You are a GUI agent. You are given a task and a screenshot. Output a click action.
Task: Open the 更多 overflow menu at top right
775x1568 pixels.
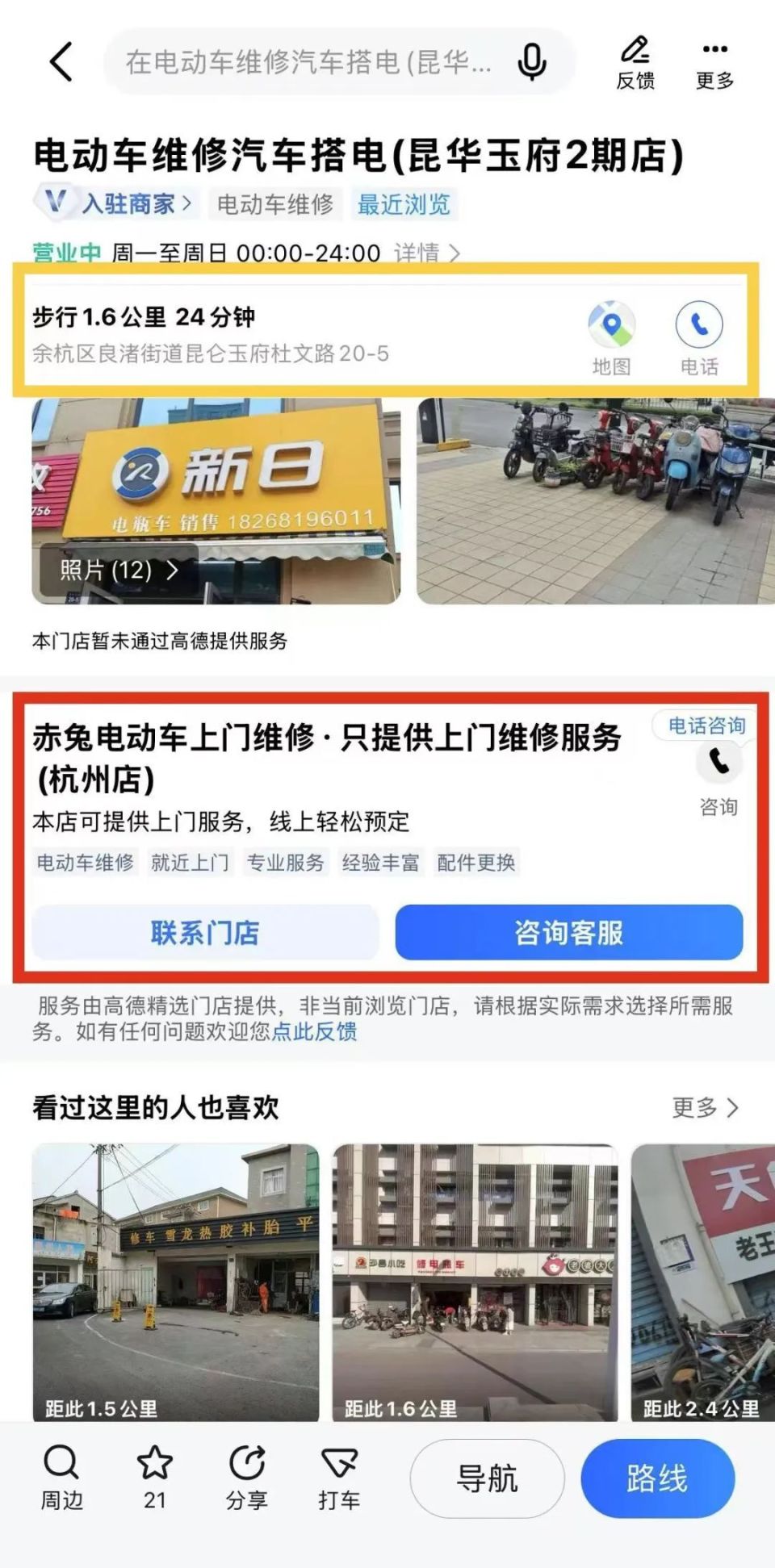click(x=714, y=58)
